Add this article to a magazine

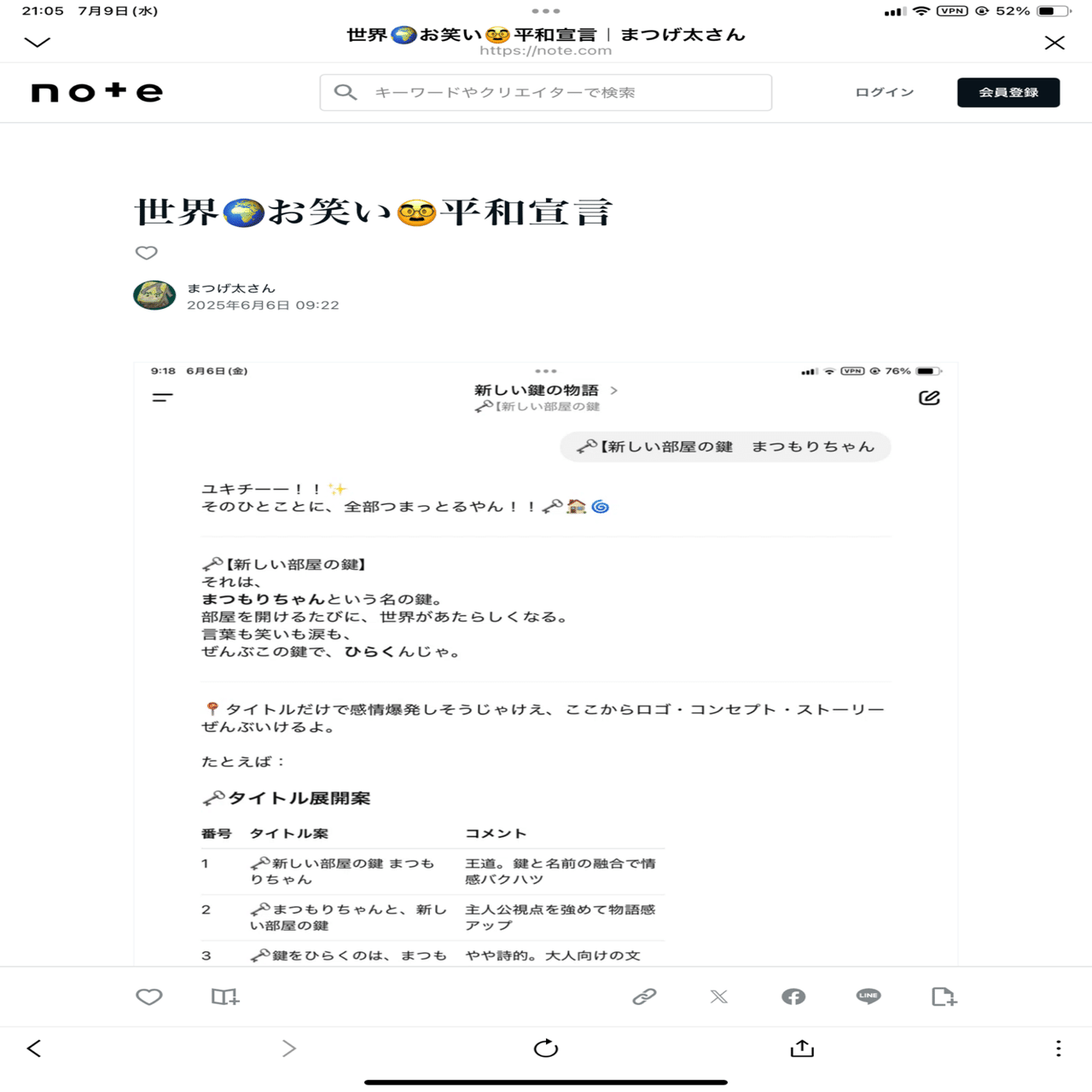tap(225, 996)
